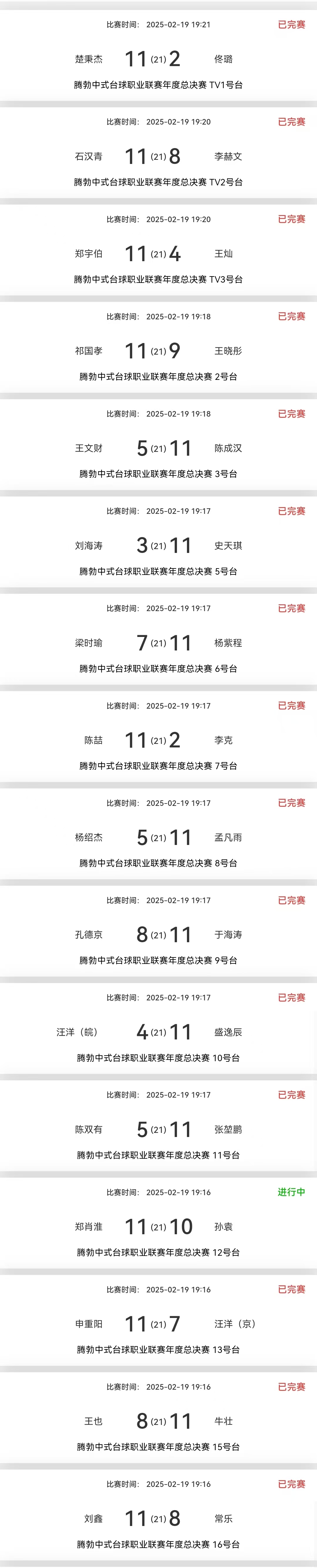Open the 王也 vs 牛壮 match card
The width and height of the screenshot is (317, 1568).
point(158,1421)
